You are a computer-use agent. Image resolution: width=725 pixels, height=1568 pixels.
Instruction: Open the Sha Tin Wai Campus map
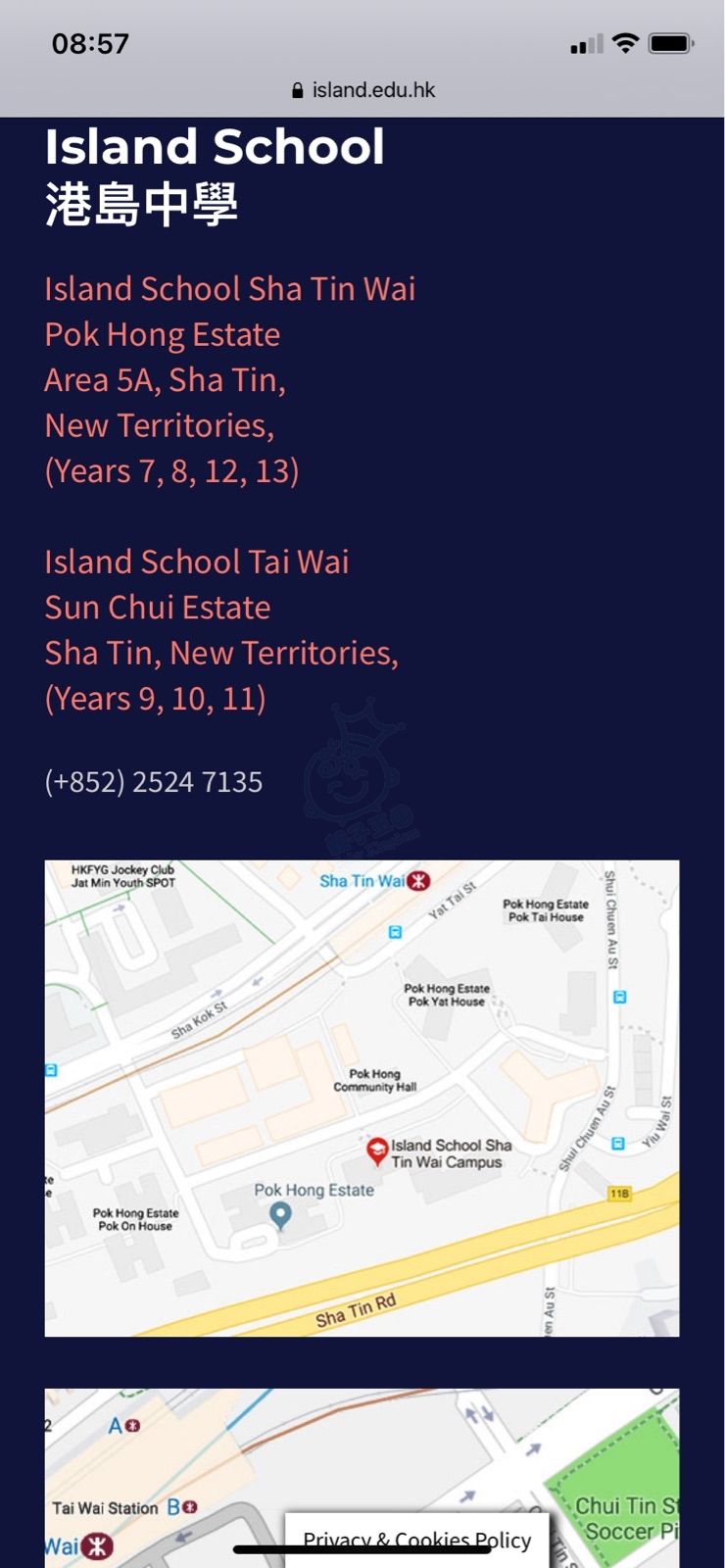click(x=362, y=1098)
